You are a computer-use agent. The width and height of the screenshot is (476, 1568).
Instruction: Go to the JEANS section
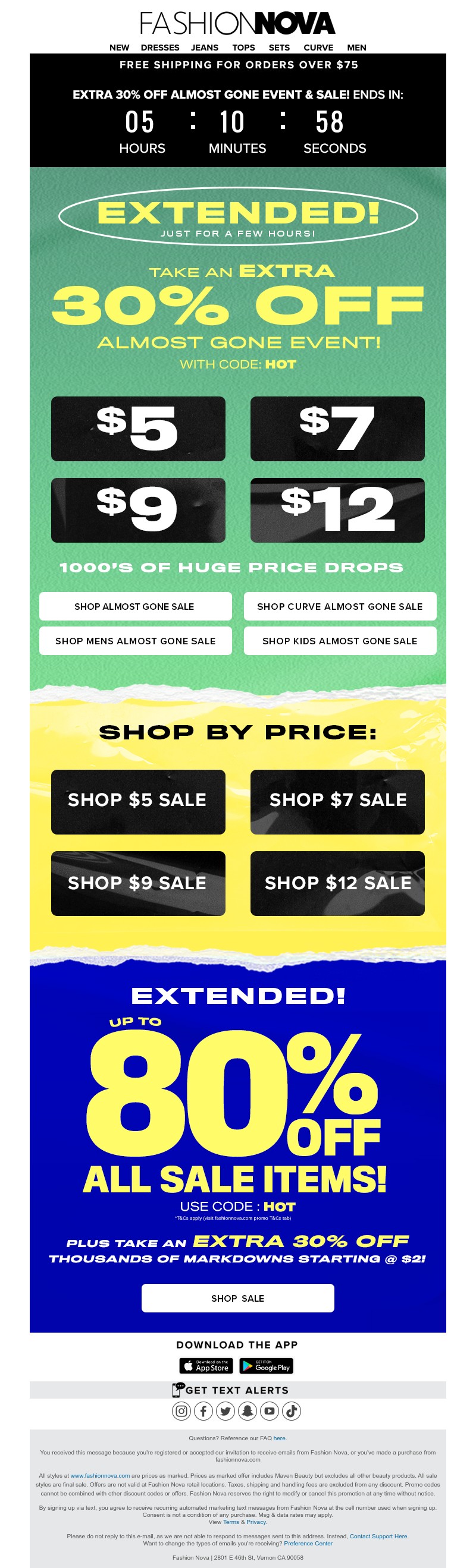click(x=204, y=48)
